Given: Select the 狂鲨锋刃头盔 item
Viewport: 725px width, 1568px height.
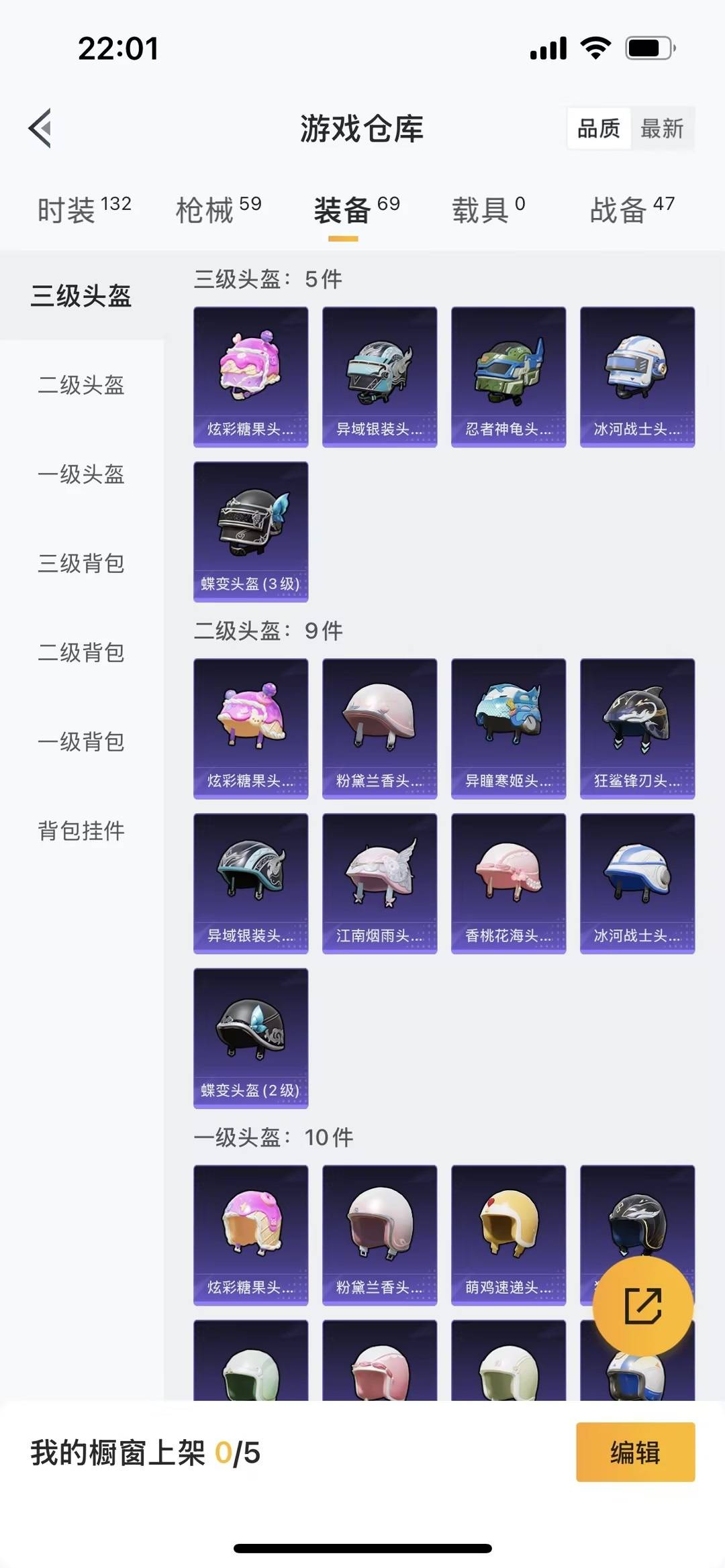Looking at the screenshot, I should [636, 728].
